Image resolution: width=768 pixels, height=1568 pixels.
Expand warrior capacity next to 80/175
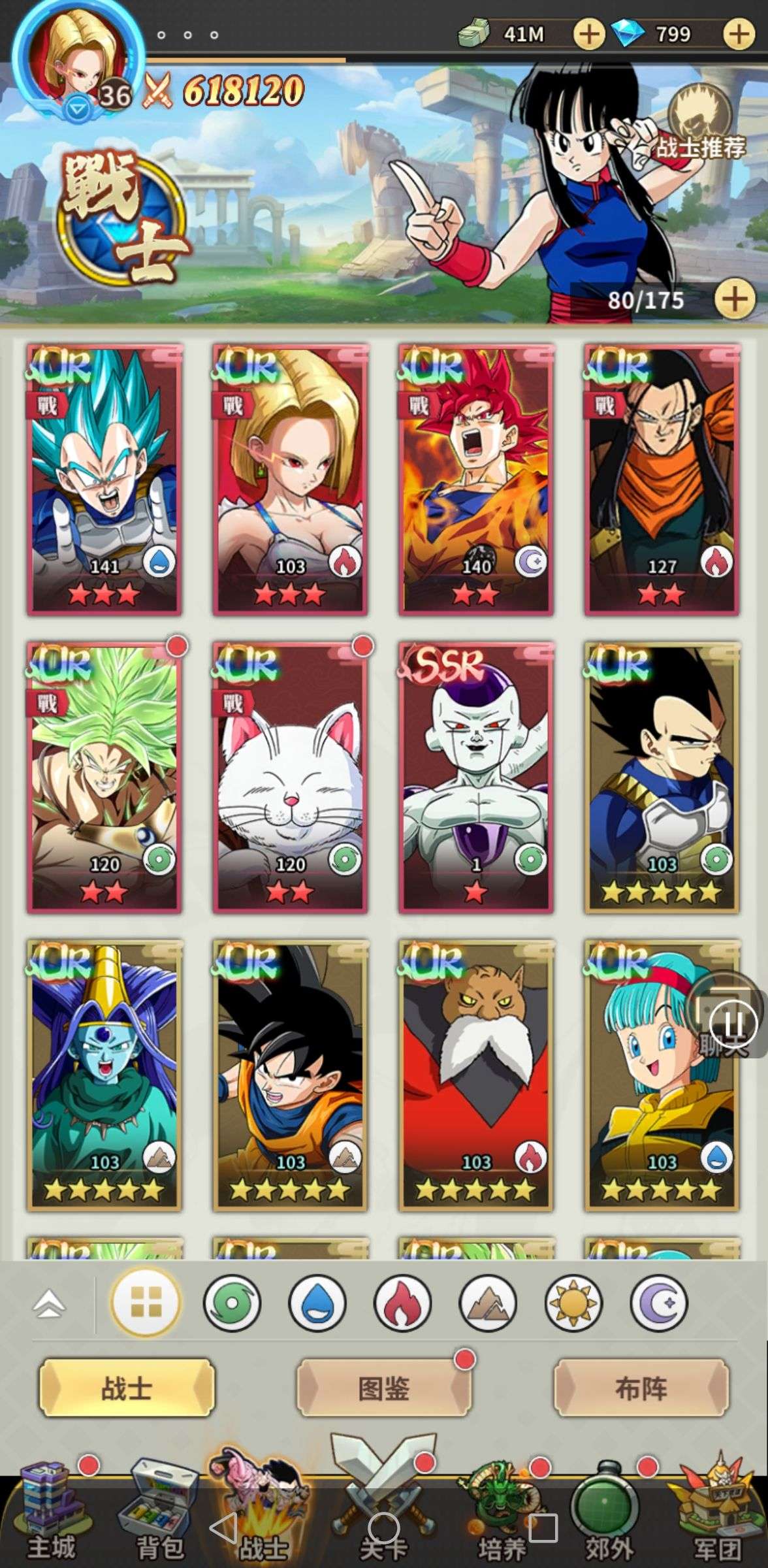coord(735,299)
